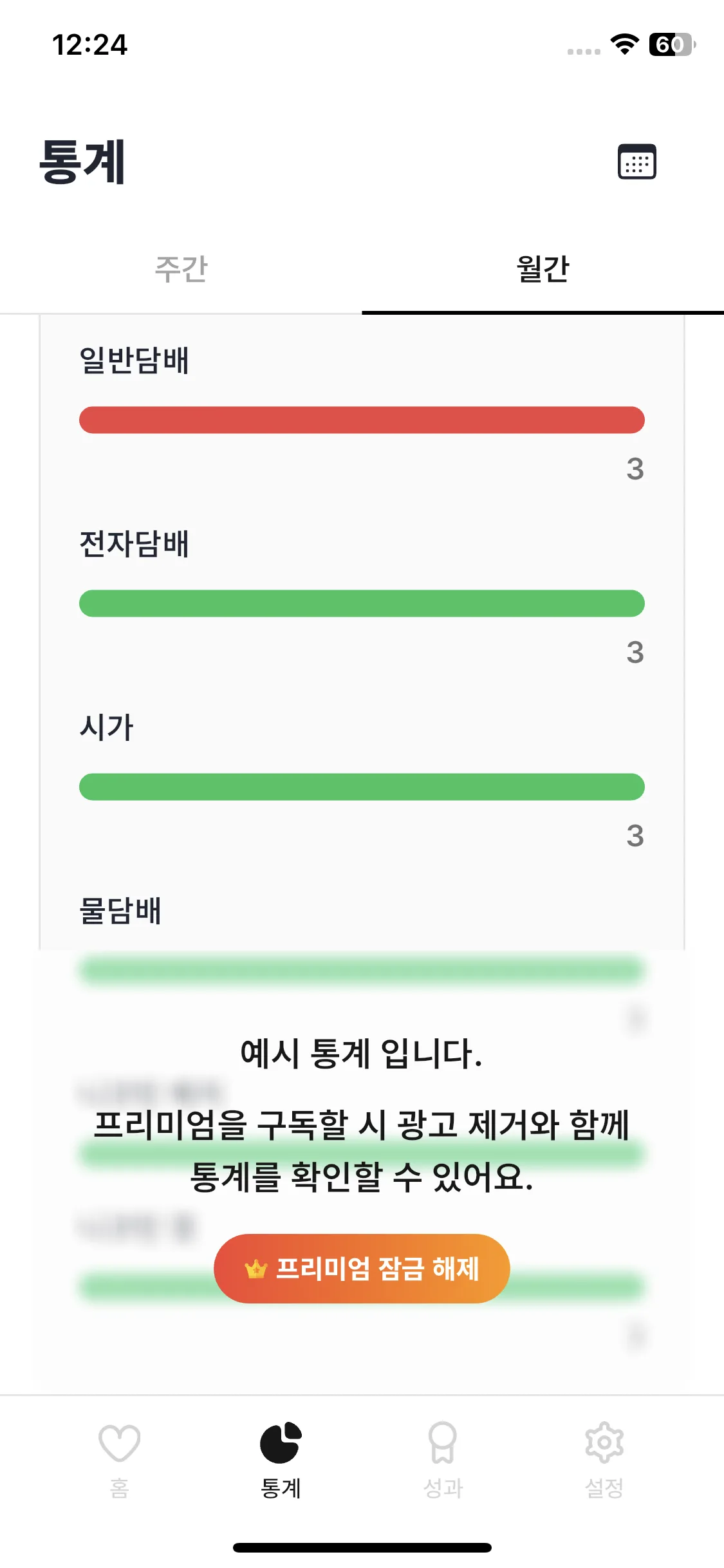Click the green 전자담배 progress bar

362,604
